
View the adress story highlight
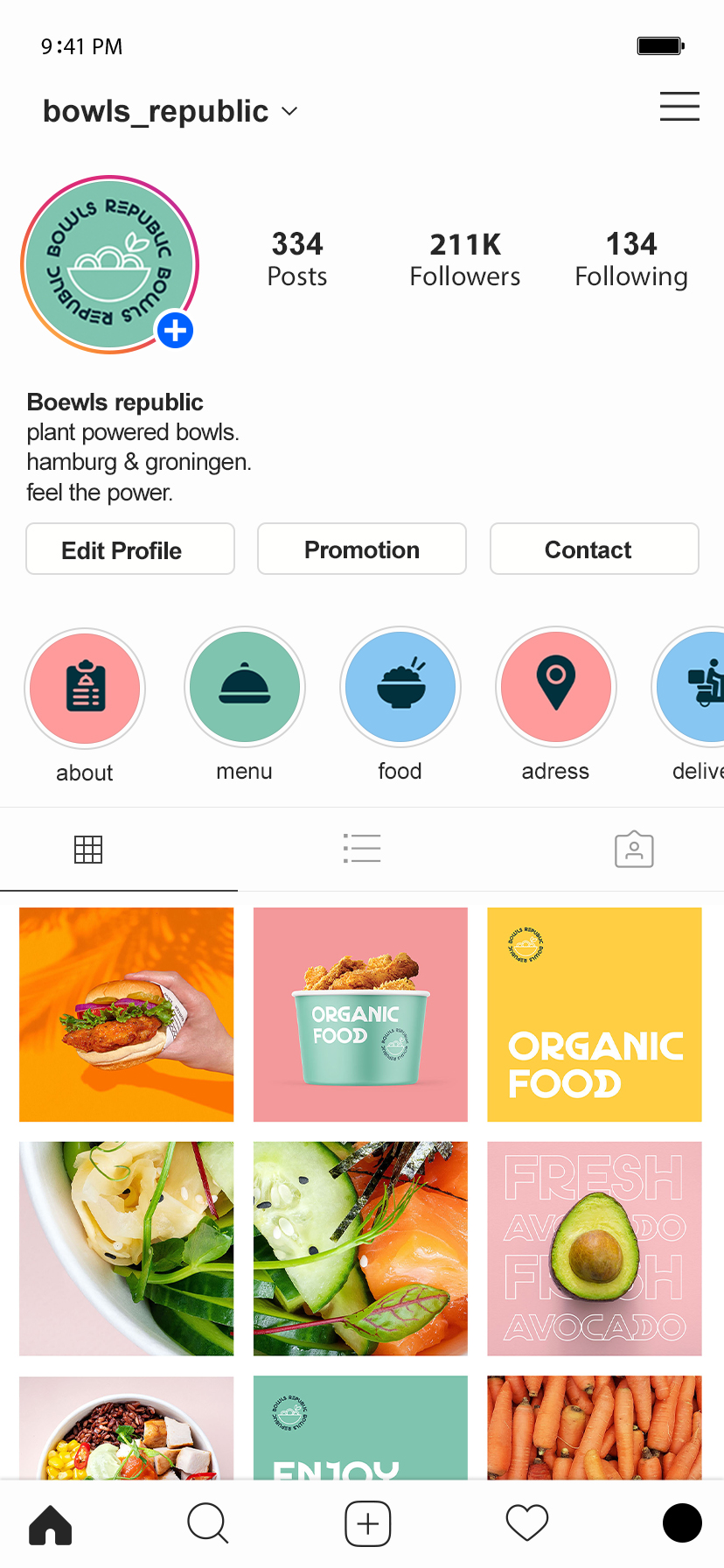[x=556, y=688]
